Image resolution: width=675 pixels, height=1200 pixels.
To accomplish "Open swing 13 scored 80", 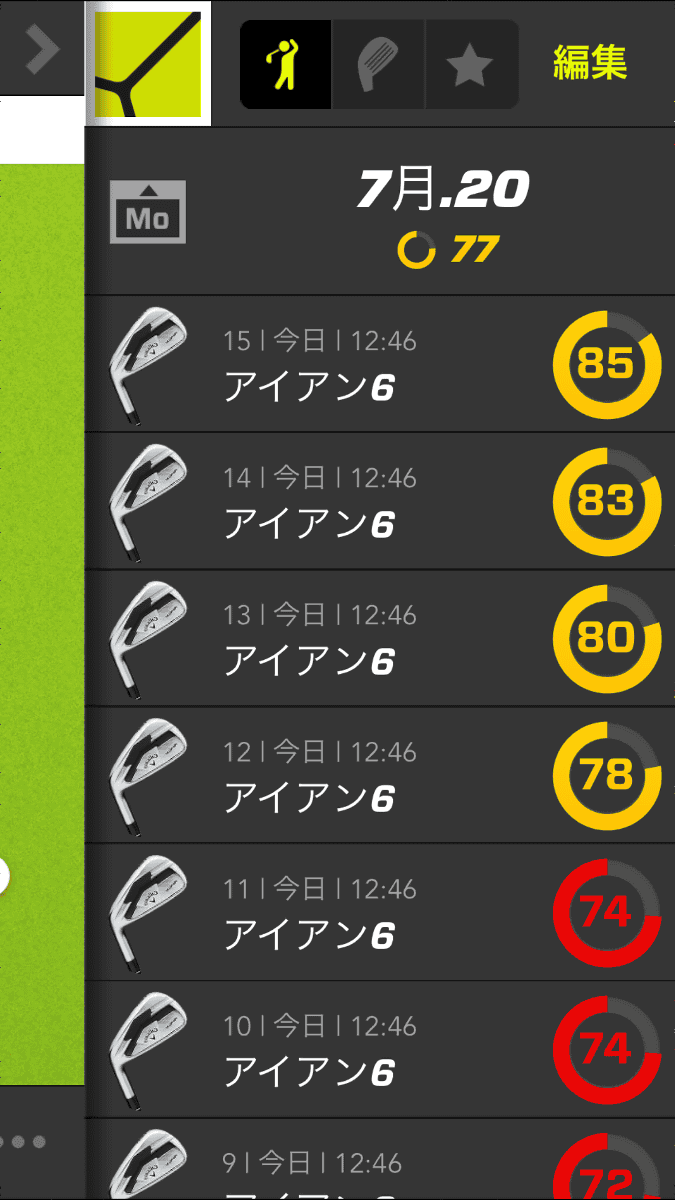I will (x=380, y=638).
